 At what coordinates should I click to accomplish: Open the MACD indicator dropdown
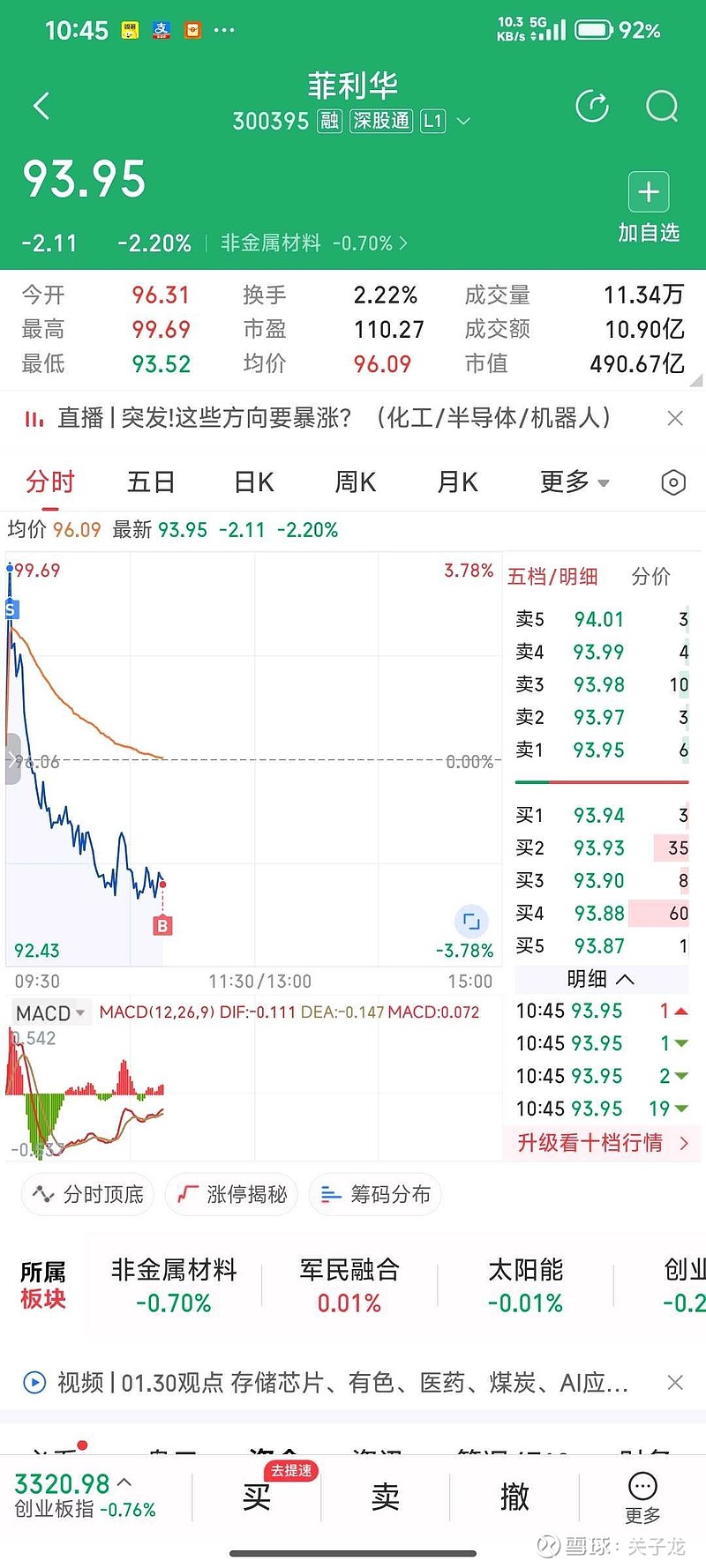(49, 1012)
